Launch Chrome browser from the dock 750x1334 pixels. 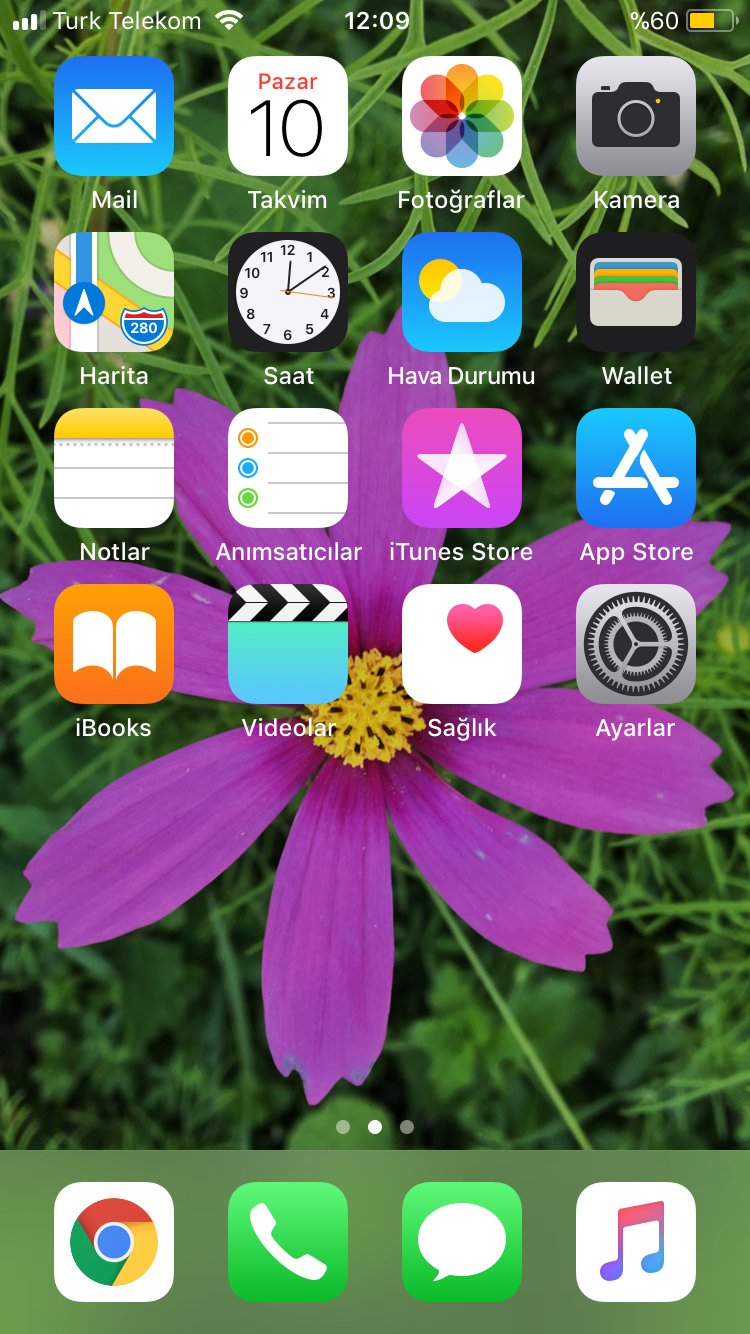pyautogui.click(x=114, y=1242)
